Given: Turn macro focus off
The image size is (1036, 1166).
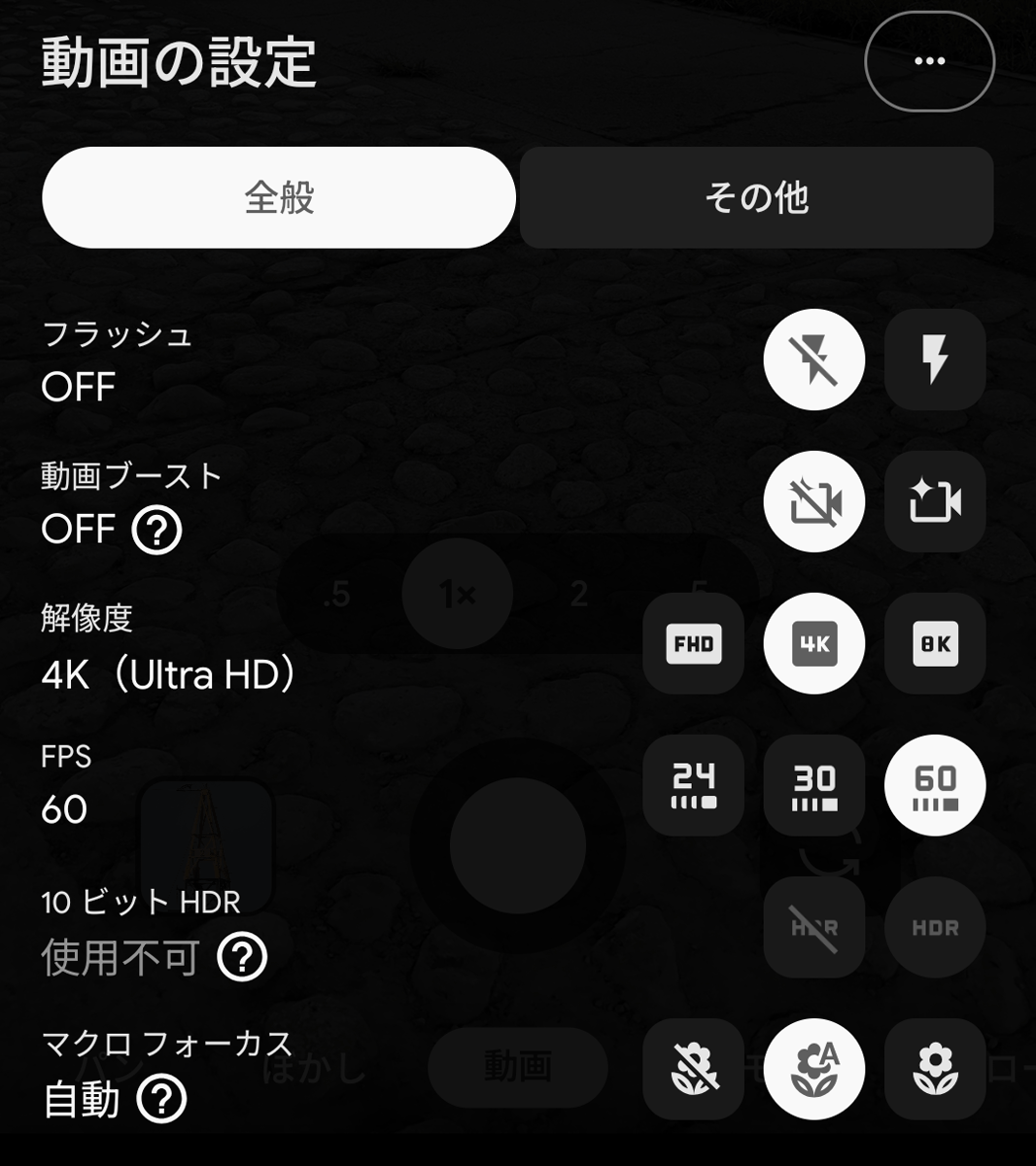Looking at the screenshot, I should 694,1069.
